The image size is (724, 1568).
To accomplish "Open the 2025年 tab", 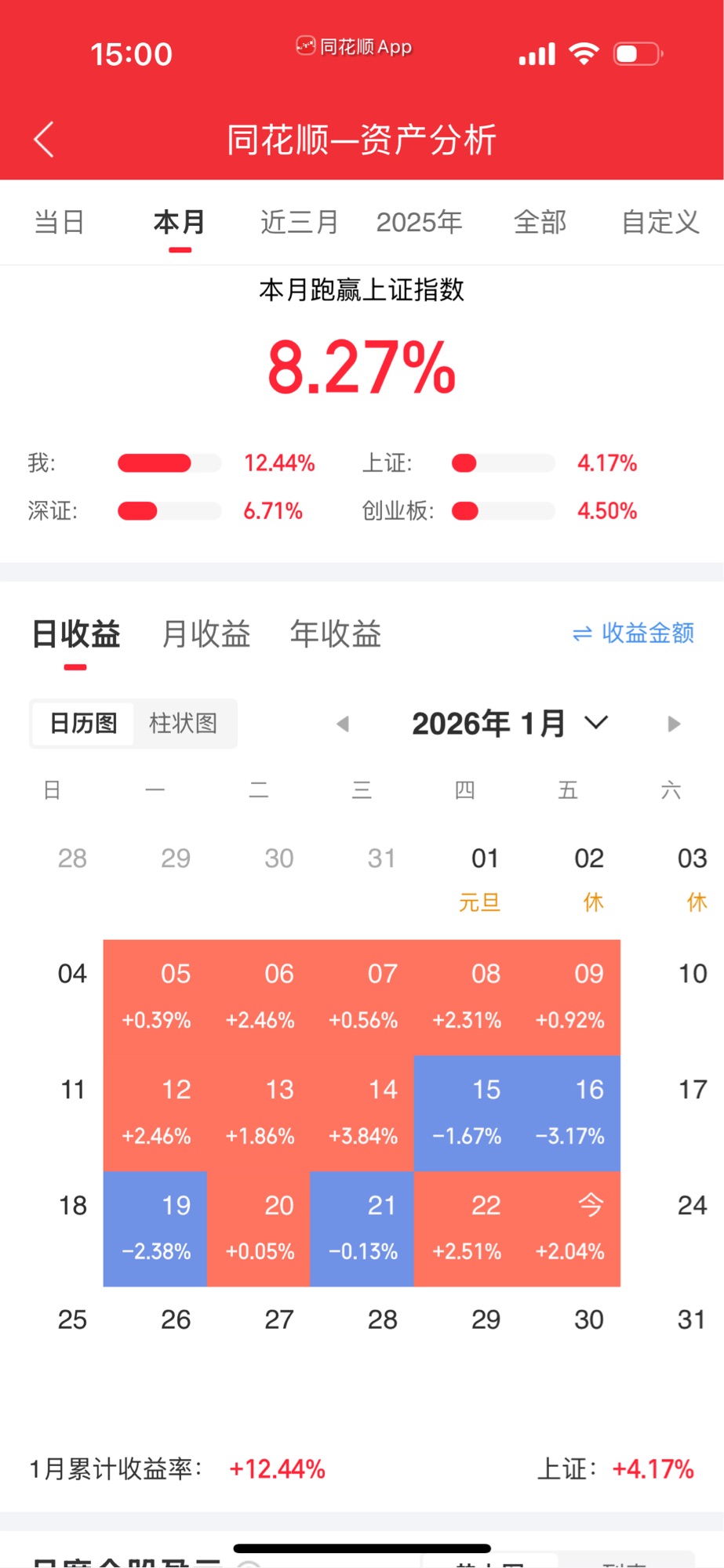I will (x=419, y=223).
